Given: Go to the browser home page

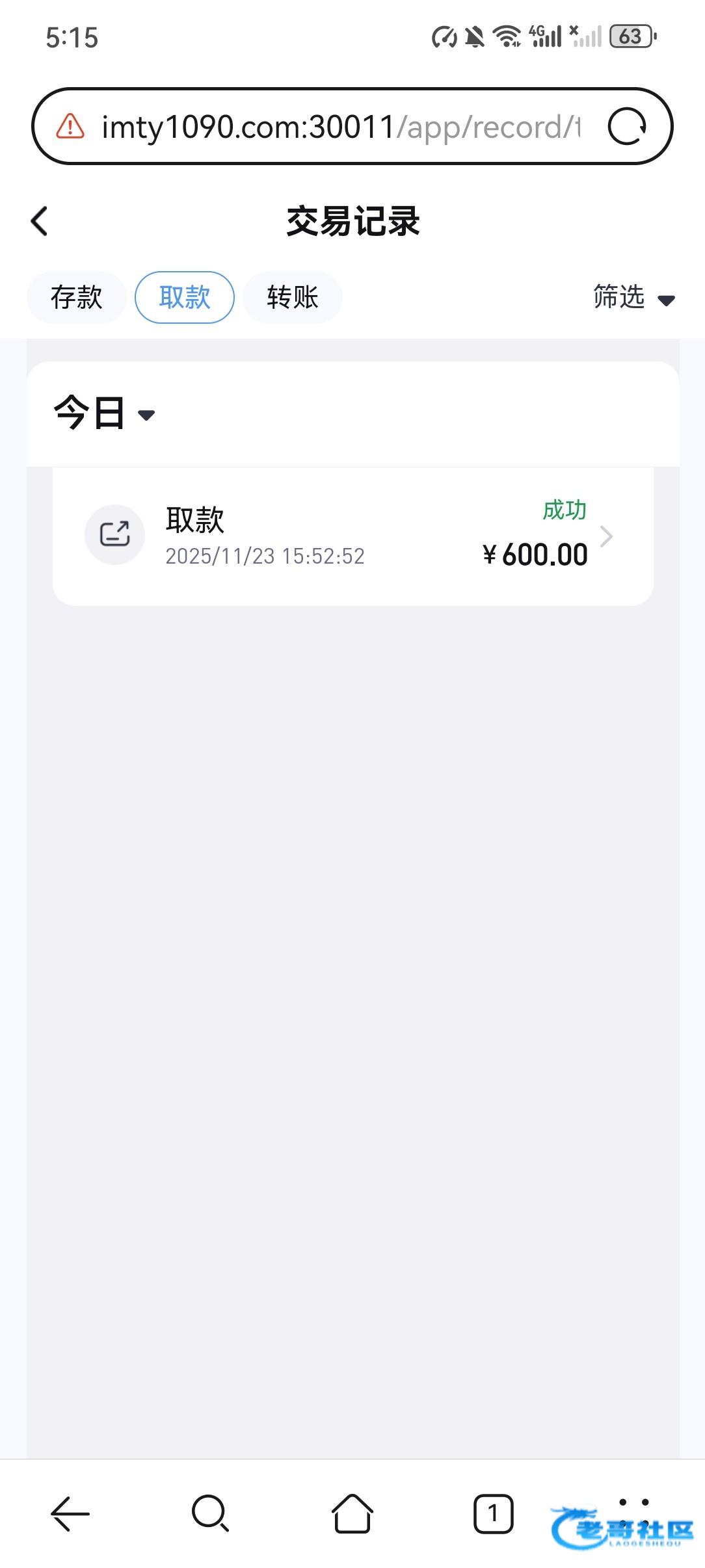Looking at the screenshot, I should click(x=352, y=1513).
